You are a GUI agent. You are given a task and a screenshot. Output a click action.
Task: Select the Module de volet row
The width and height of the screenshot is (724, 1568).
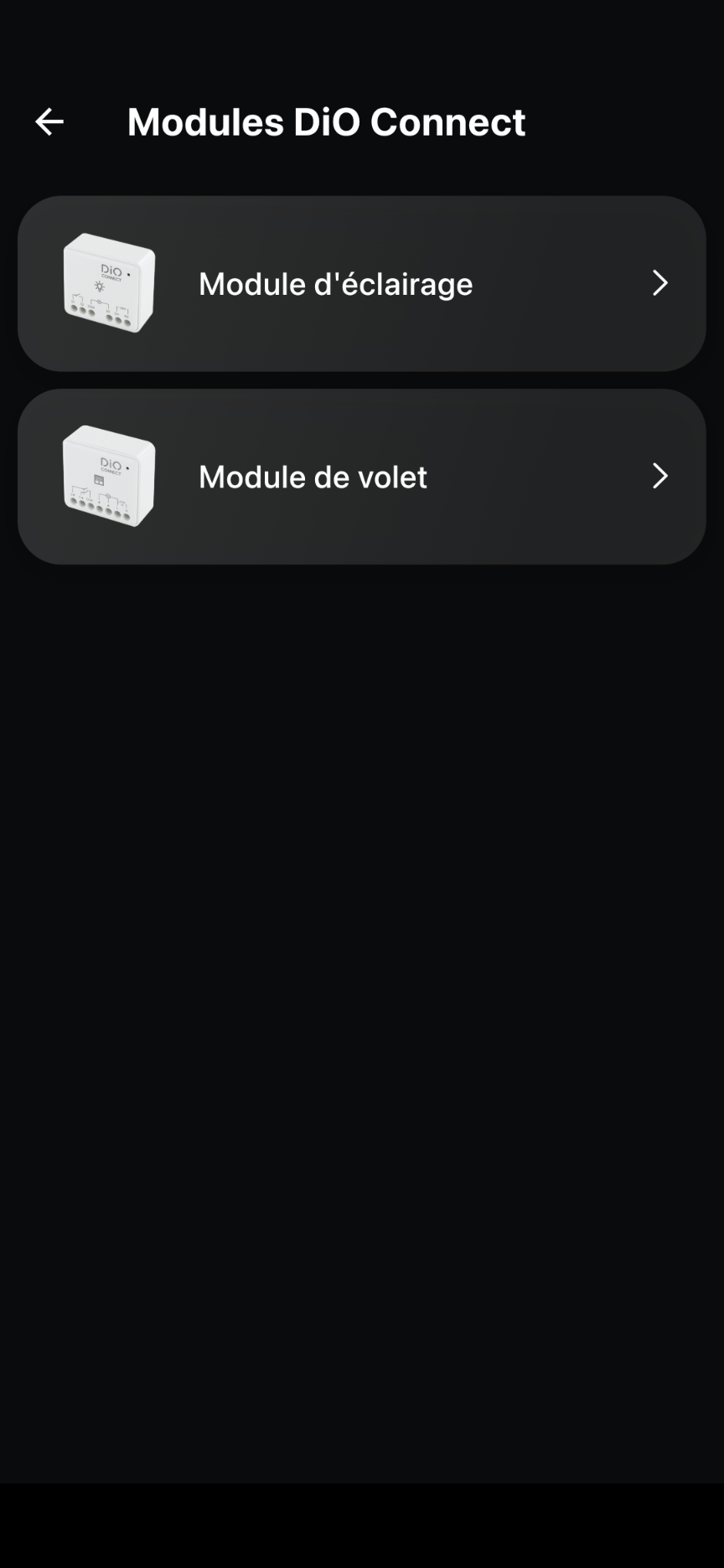point(362,477)
